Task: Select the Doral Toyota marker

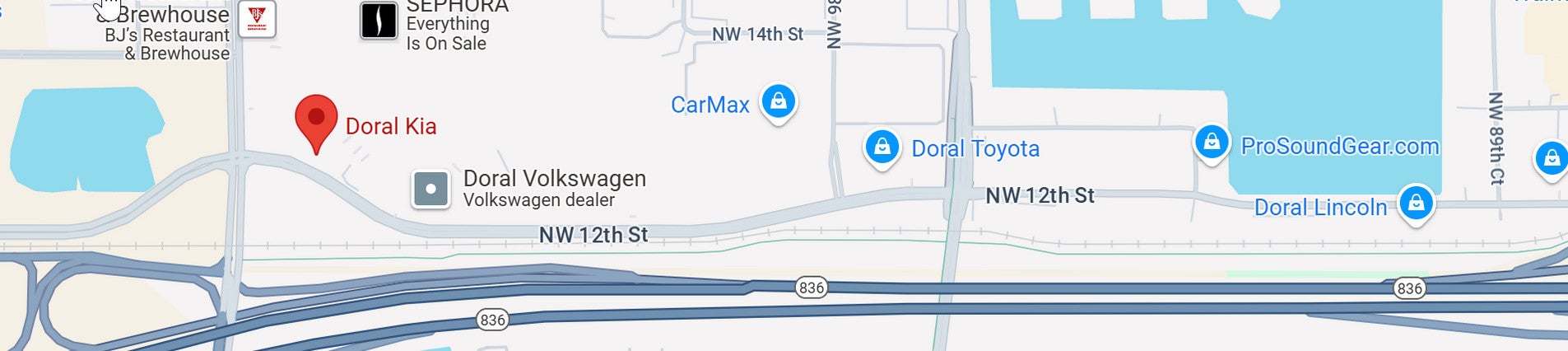Action: tap(882, 147)
